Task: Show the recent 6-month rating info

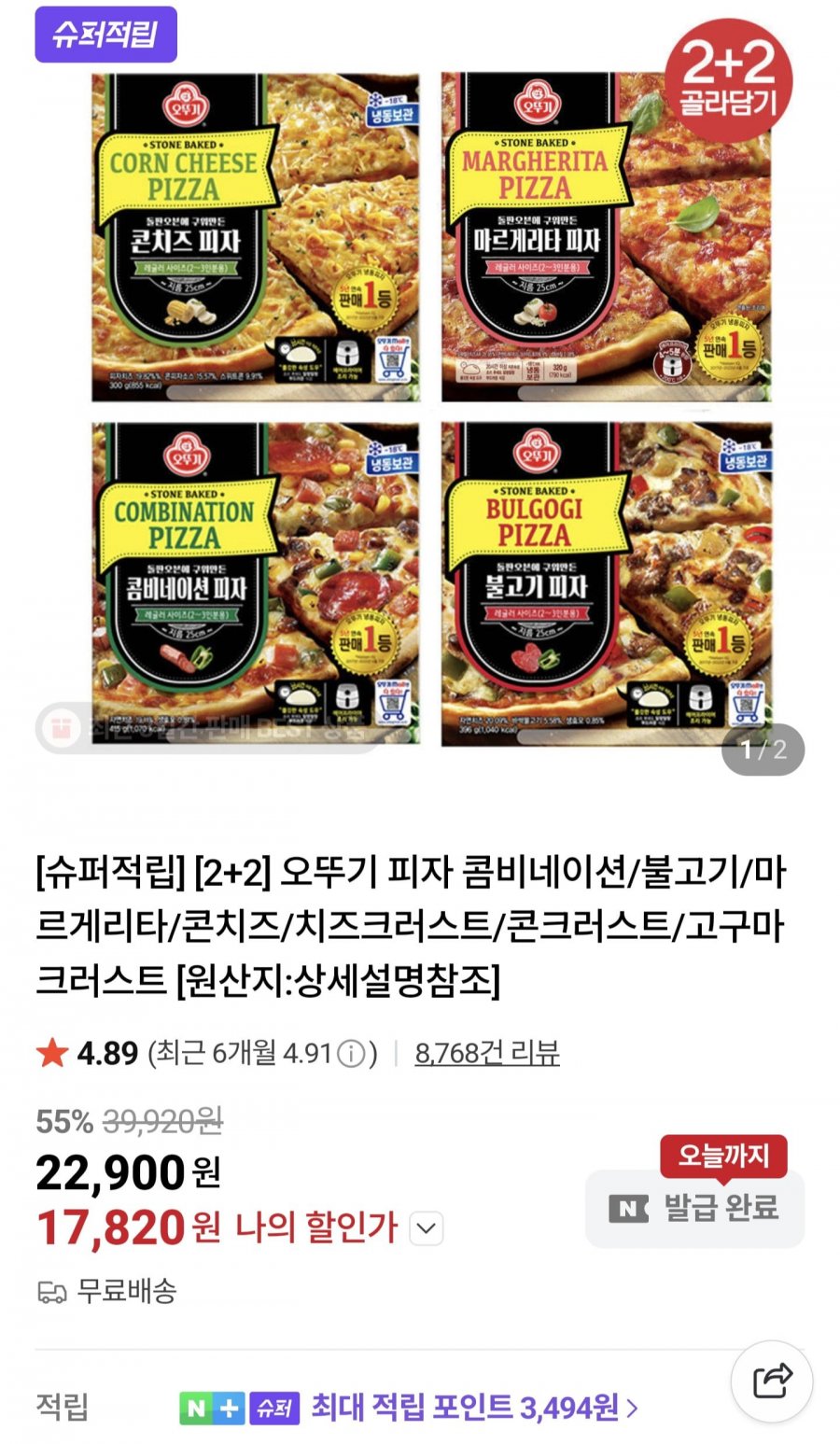Action: tap(350, 1054)
